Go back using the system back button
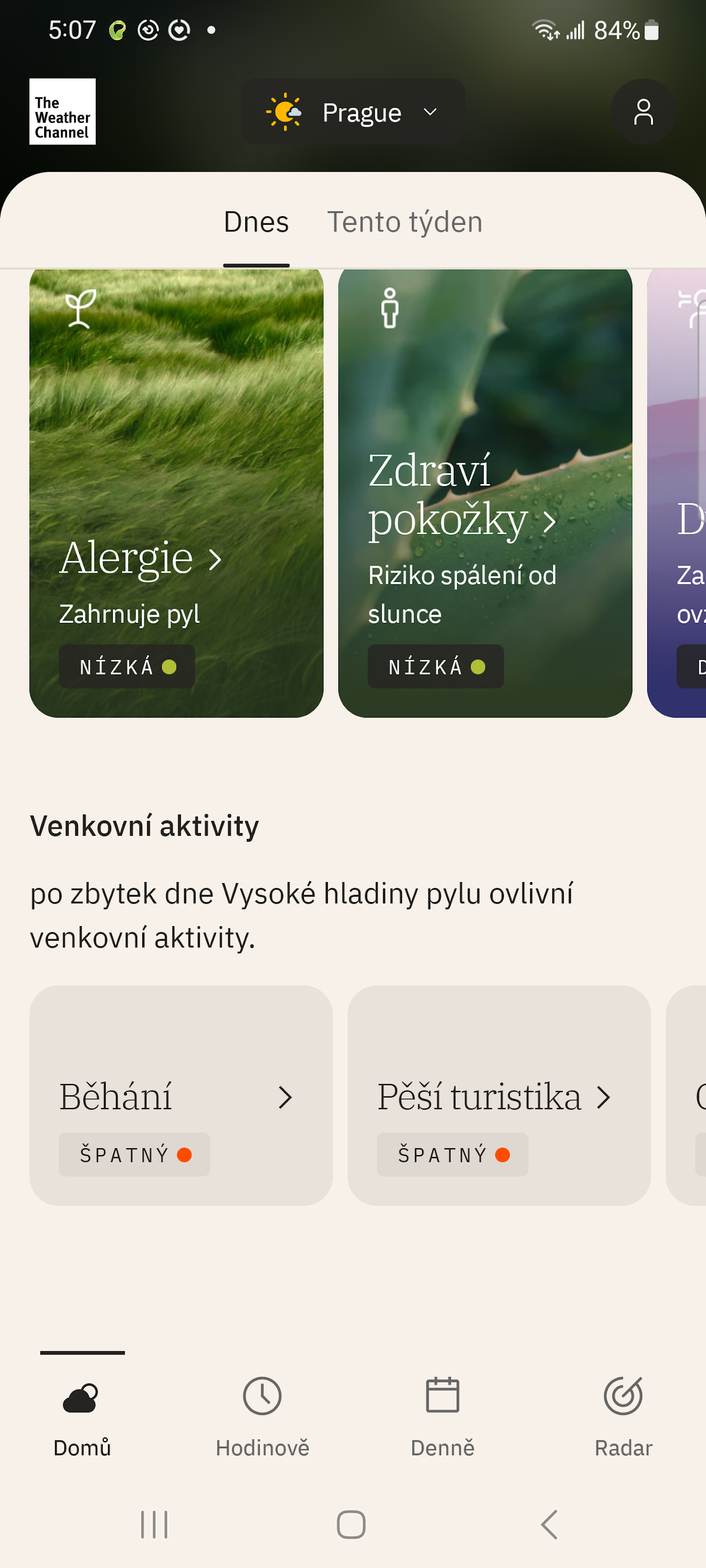Viewport: 706px width, 1568px height. tap(549, 1525)
